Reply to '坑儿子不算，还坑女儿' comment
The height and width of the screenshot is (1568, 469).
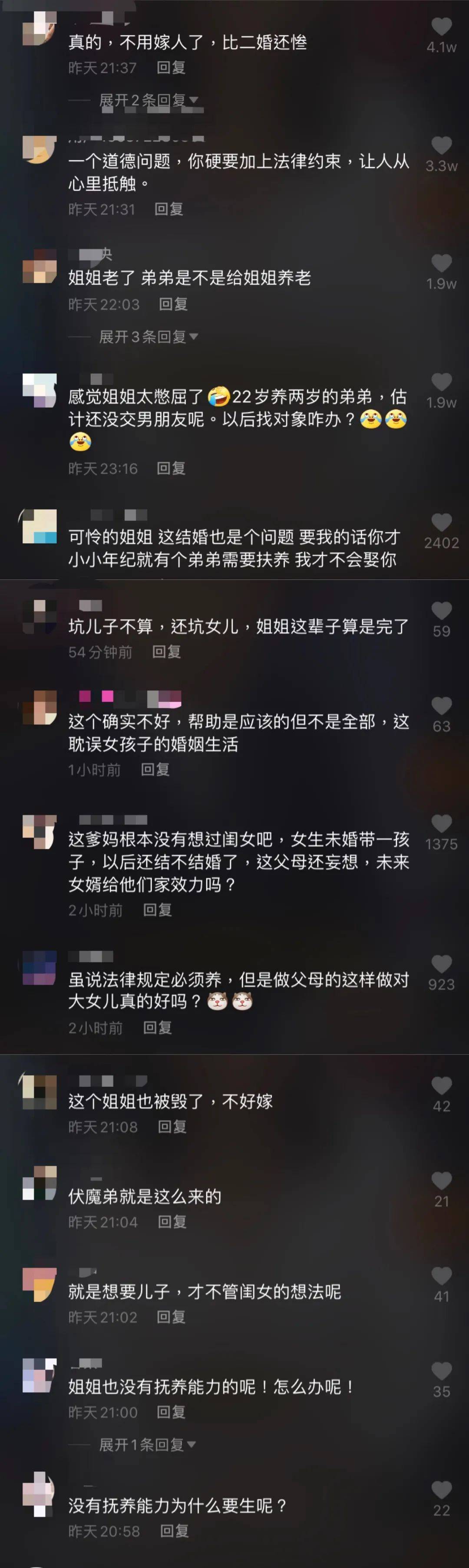tap(166, 652)
